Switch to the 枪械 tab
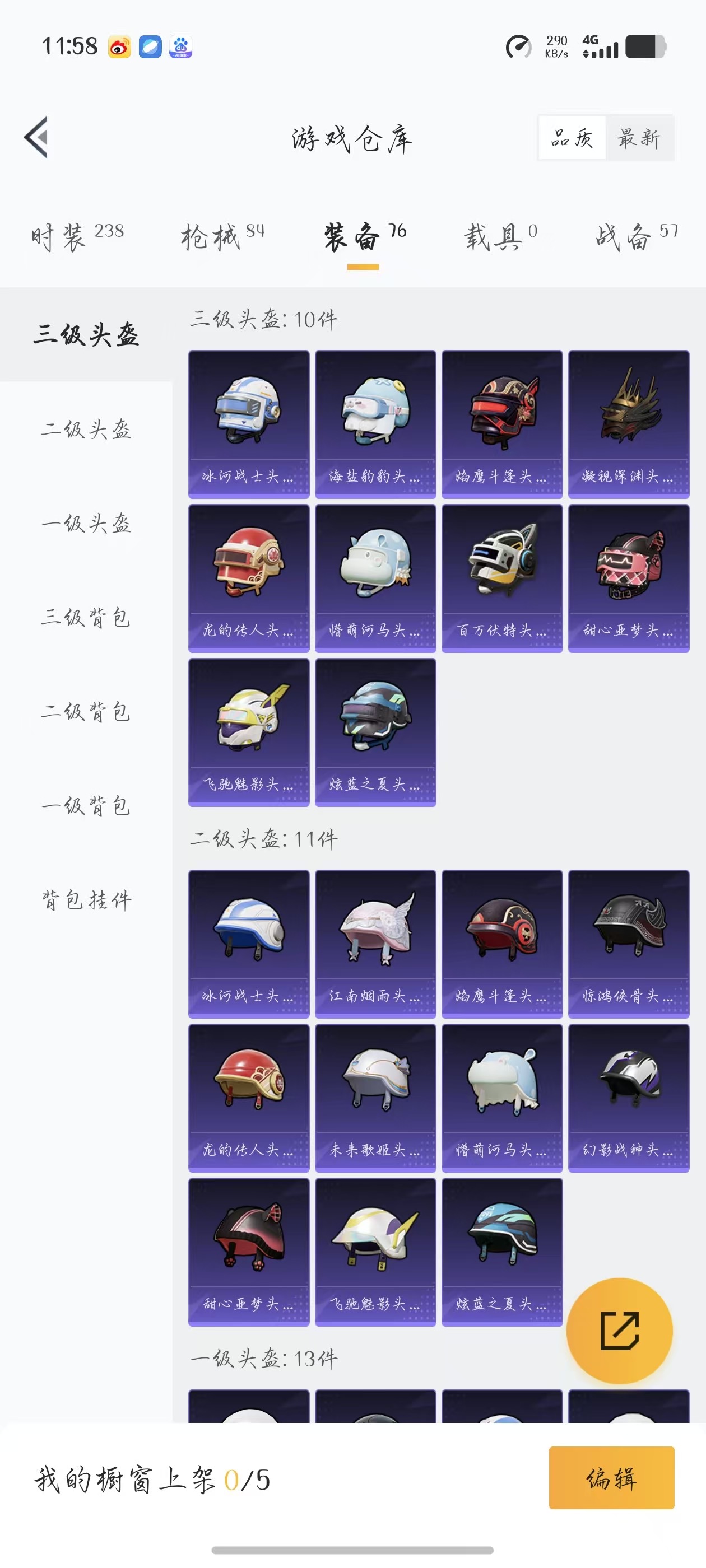 222,237
